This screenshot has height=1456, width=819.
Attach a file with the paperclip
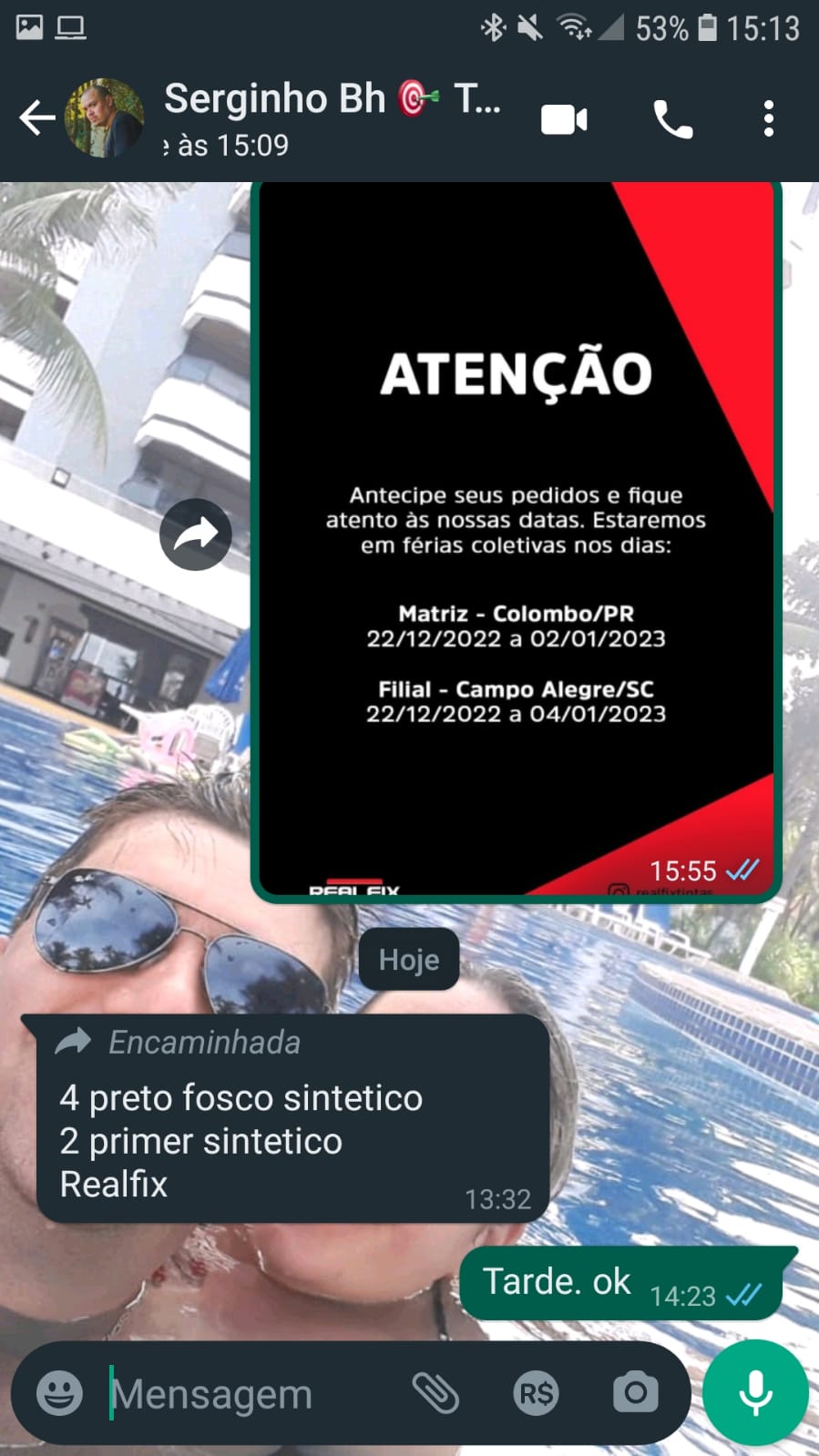[435, 1393]
